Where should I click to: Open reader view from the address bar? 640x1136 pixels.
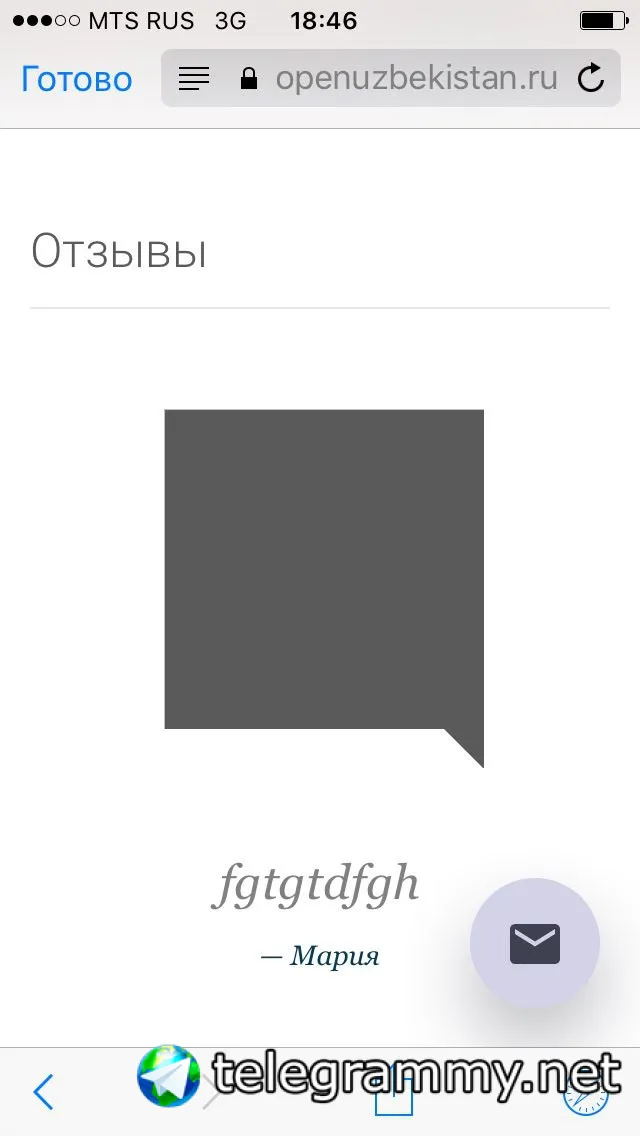click(194, 78)
